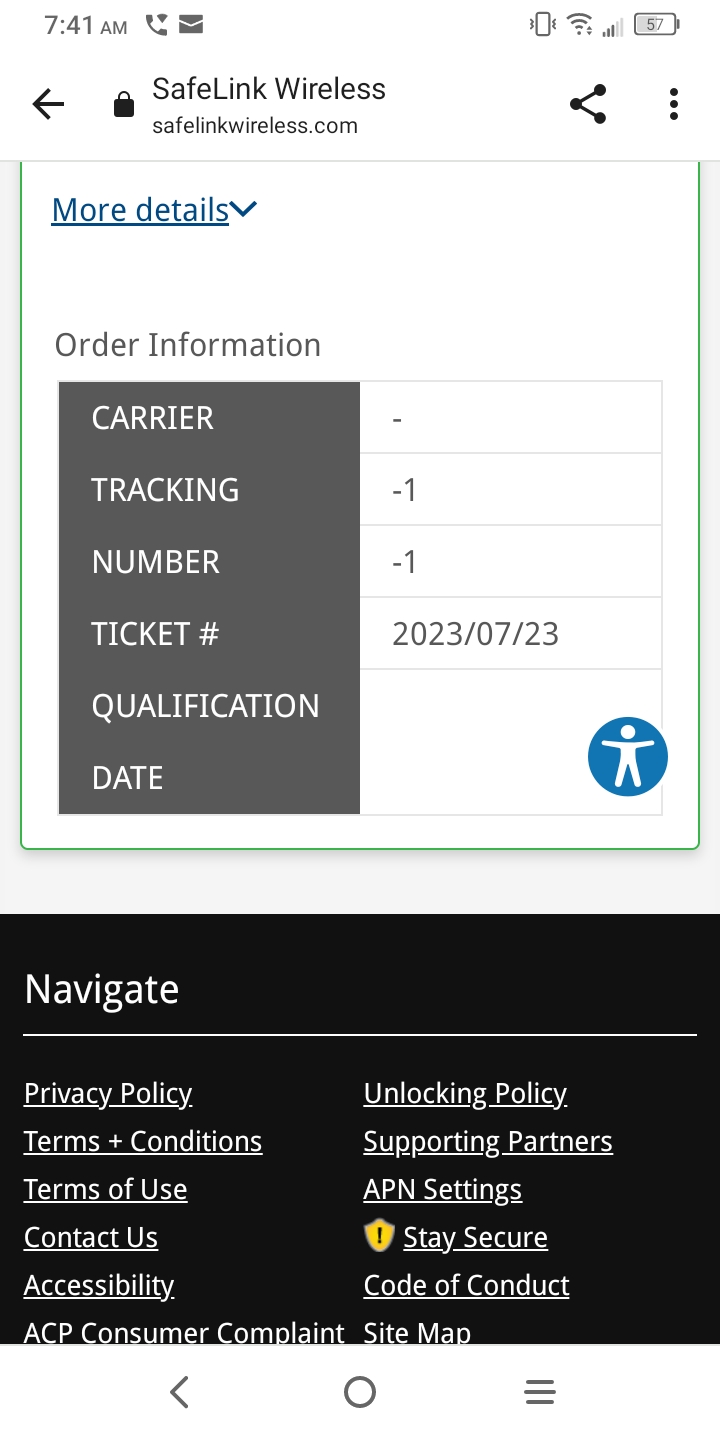Go to APN Settings

point(443,1190)
